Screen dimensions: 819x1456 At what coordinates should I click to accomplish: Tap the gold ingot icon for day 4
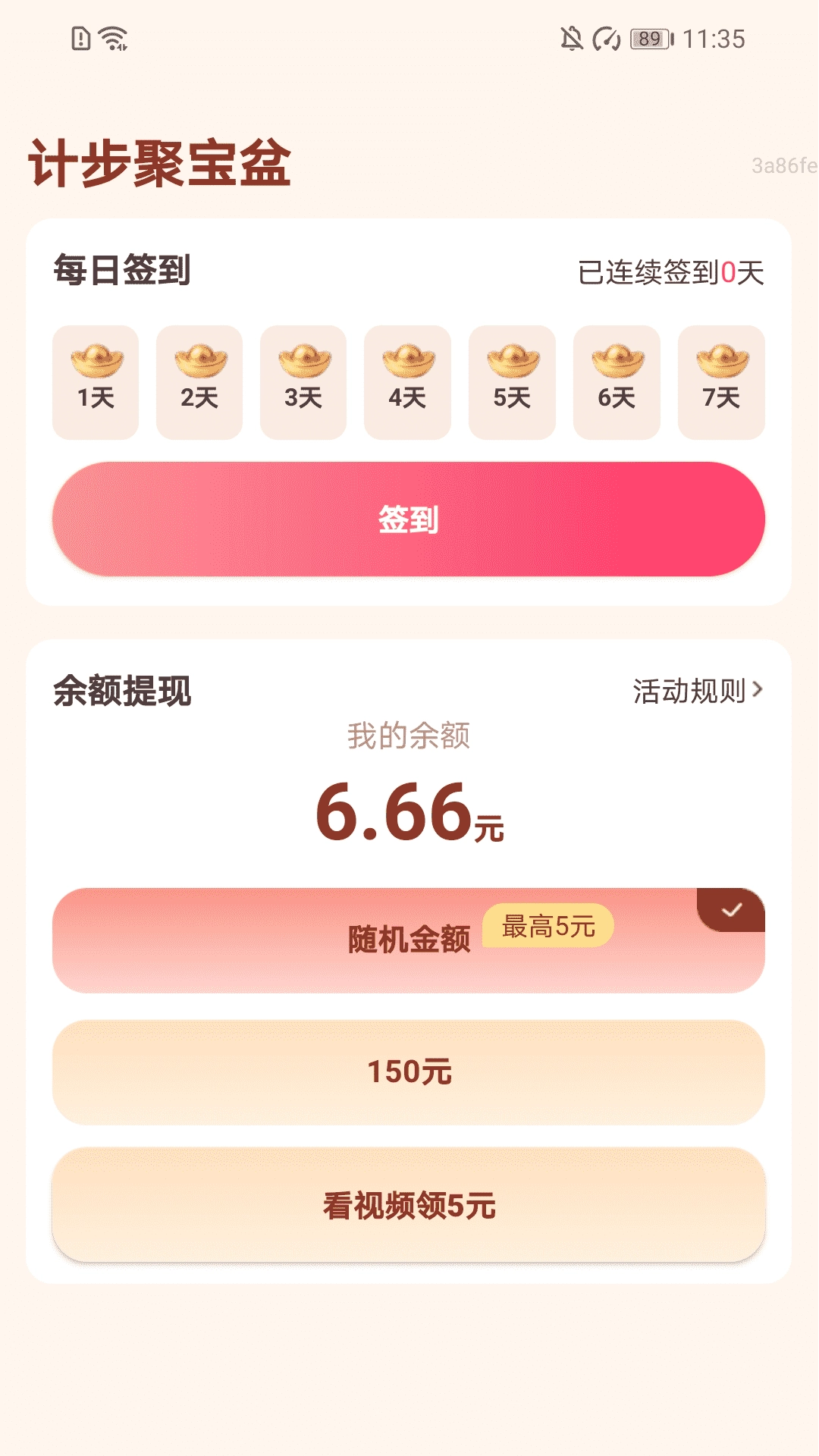pos(407,362)
